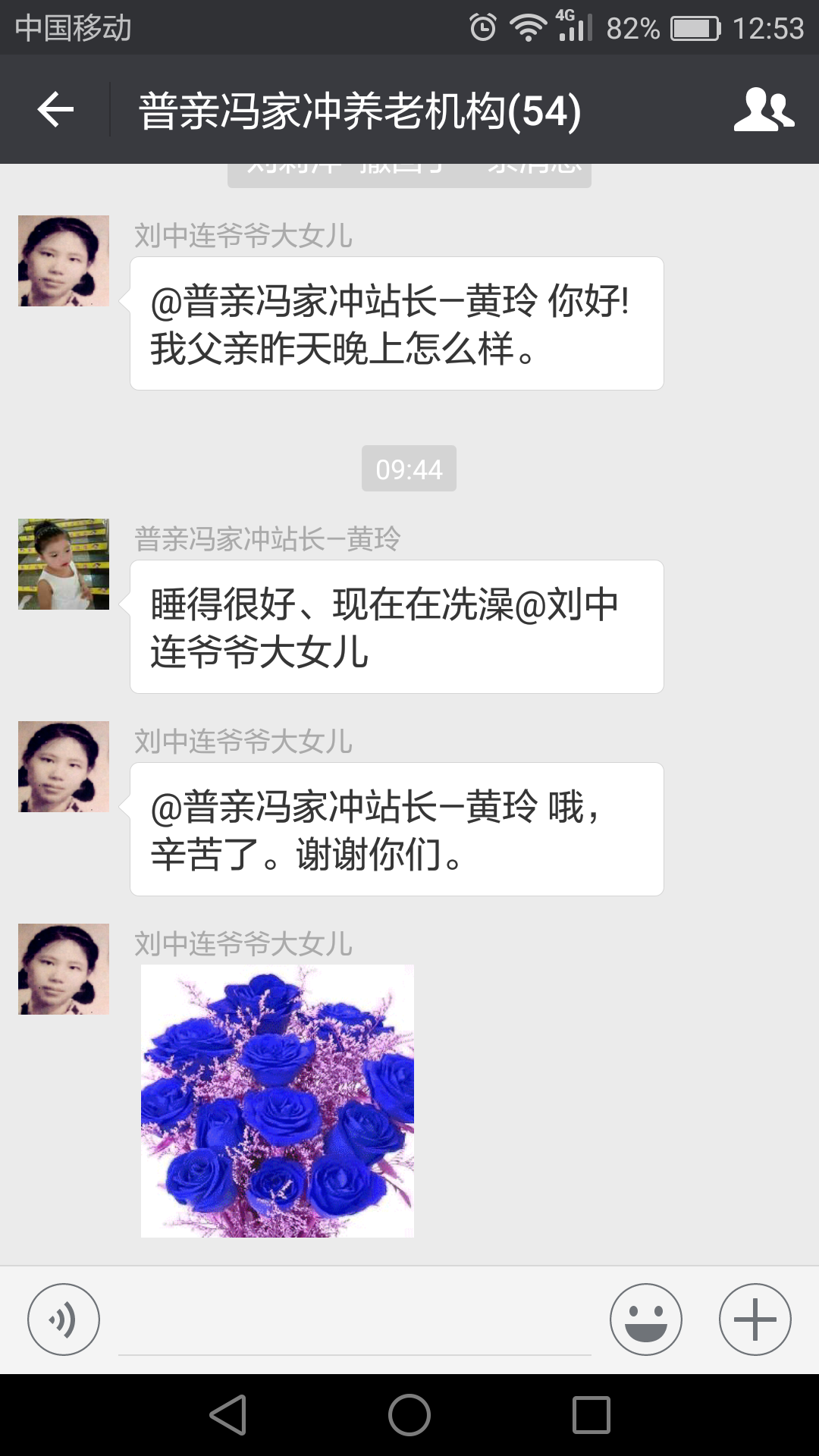Open the emoji sticker panel

point(645,1319)
